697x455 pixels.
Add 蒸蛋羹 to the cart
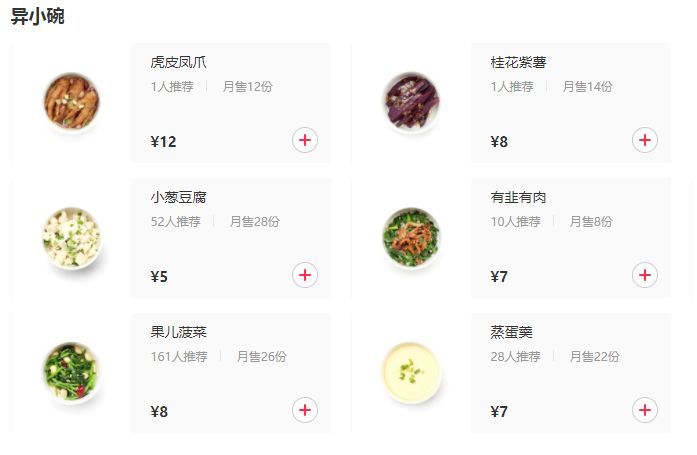(x=645, y=410)
